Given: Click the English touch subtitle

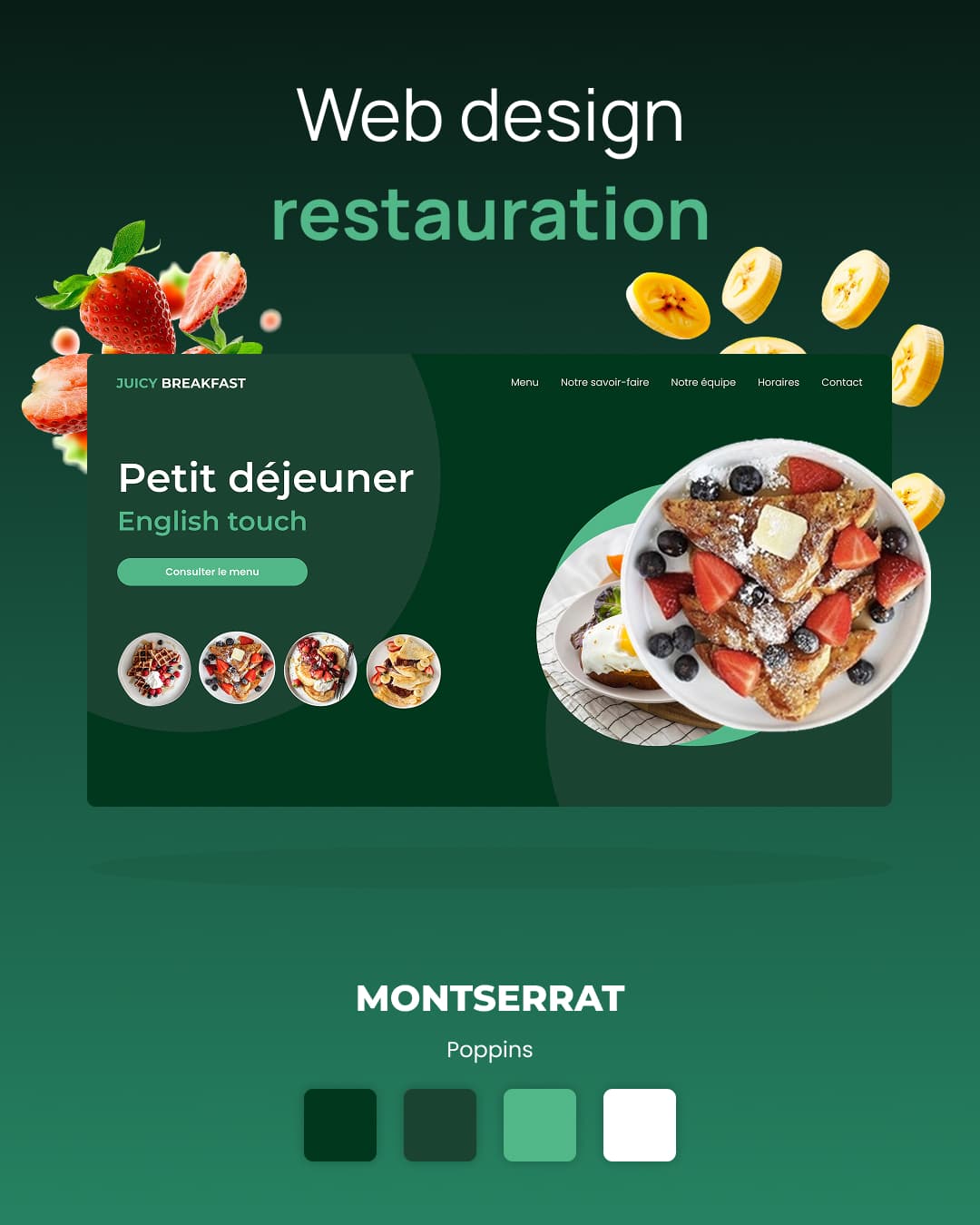Looking at the screenshot, I should point(212,522).
